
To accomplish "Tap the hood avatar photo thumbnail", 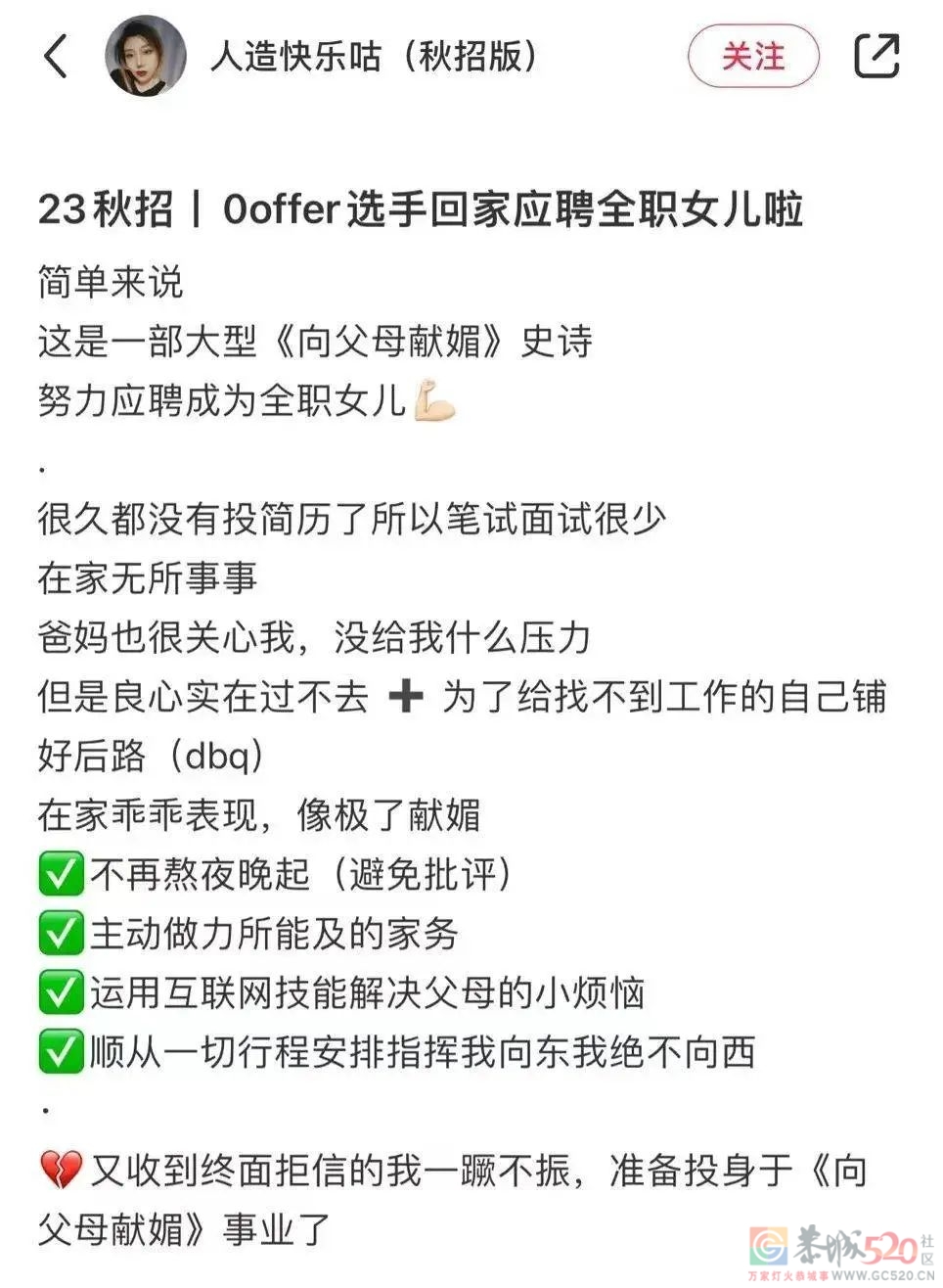I will (x=145, y=57).
